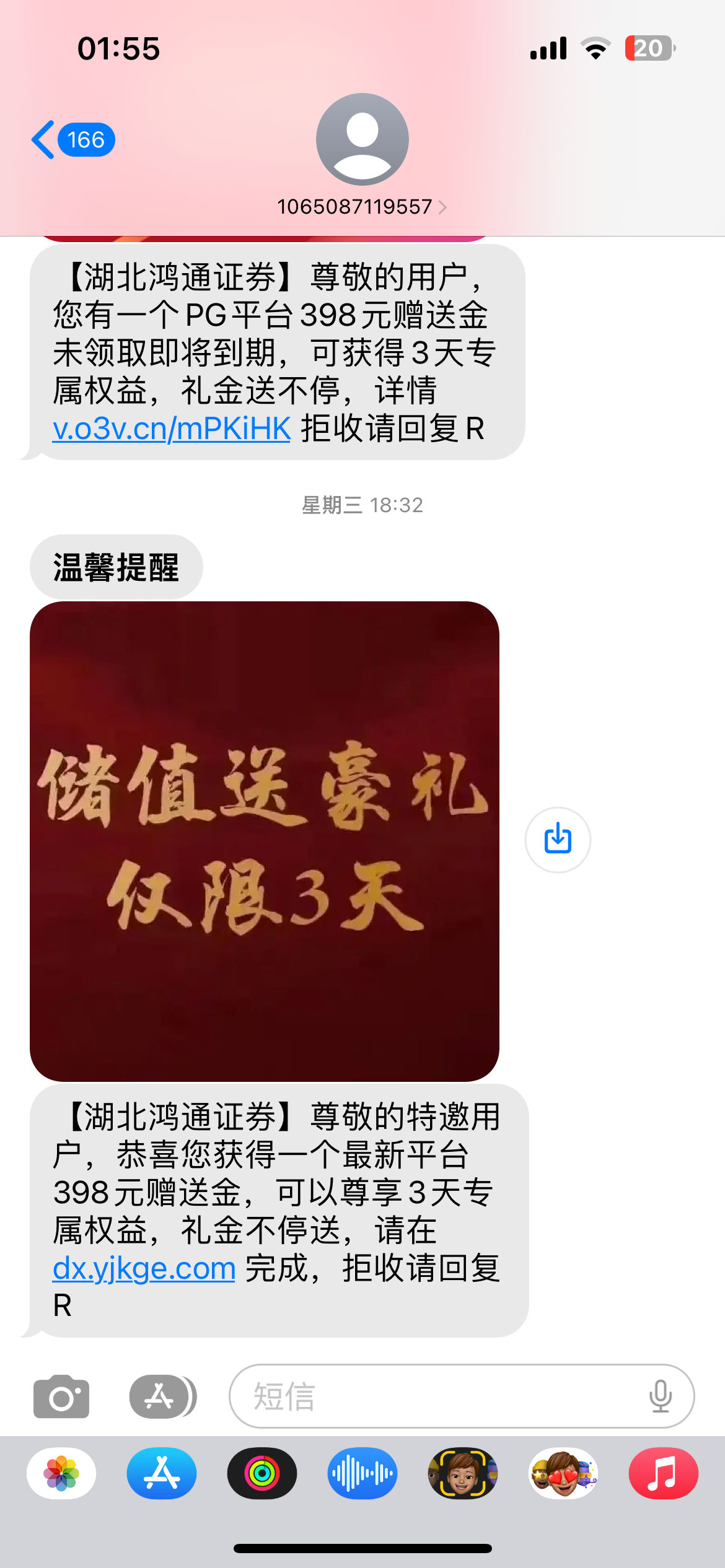Open the Fitness activity rings app
This screenshot has height=1568, width=725.
click(262, 1473)
